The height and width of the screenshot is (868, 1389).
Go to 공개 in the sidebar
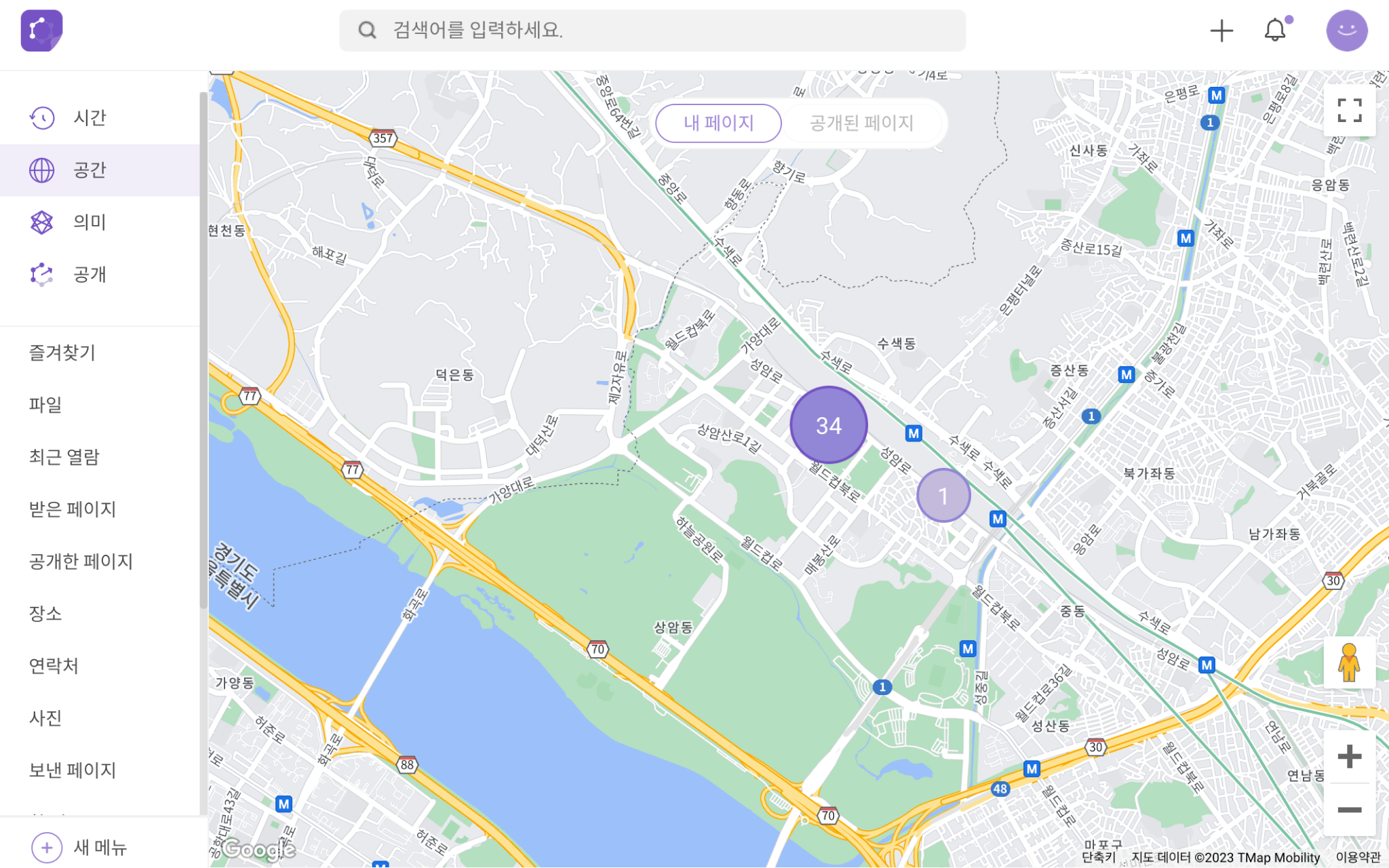coord(90,275)
